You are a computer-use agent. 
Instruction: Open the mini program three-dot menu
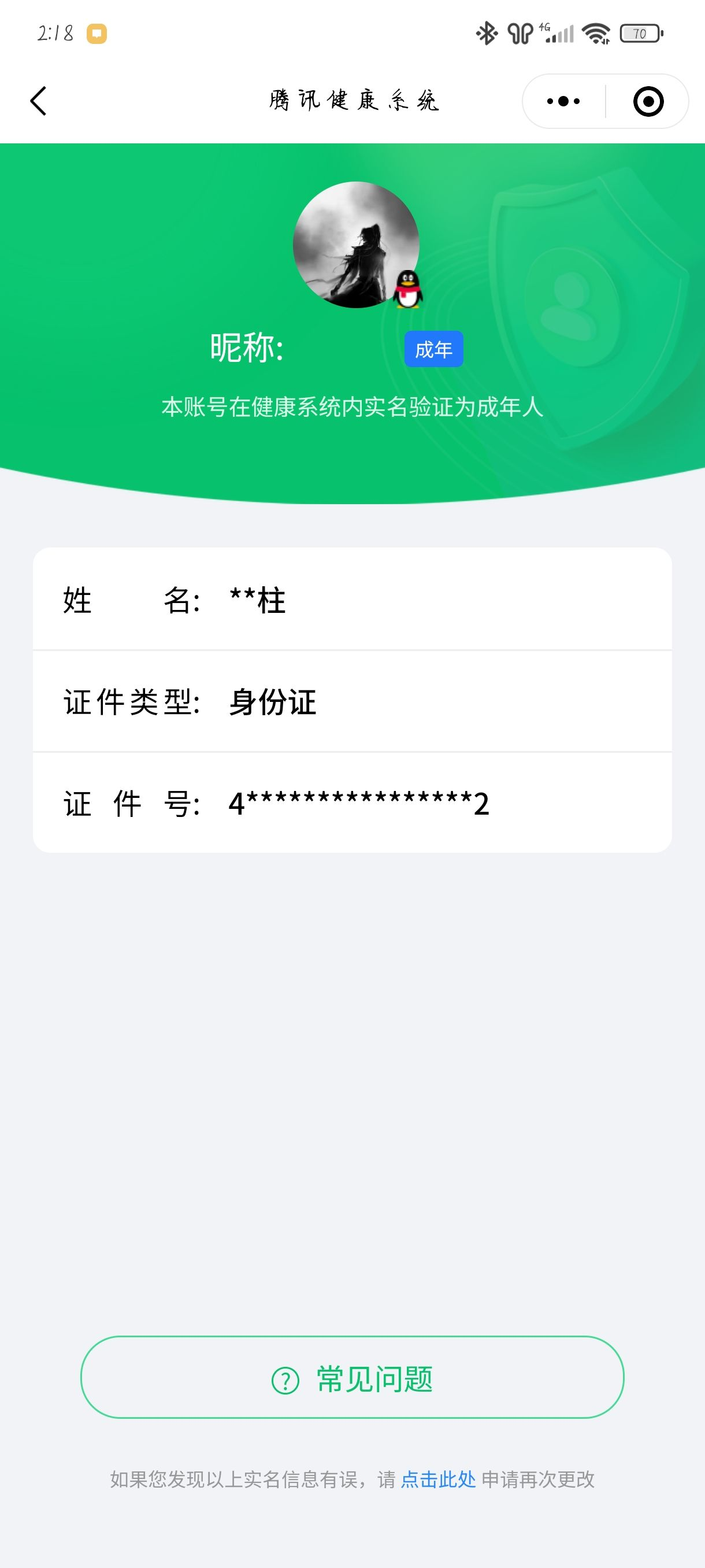[x=563, y=101]
